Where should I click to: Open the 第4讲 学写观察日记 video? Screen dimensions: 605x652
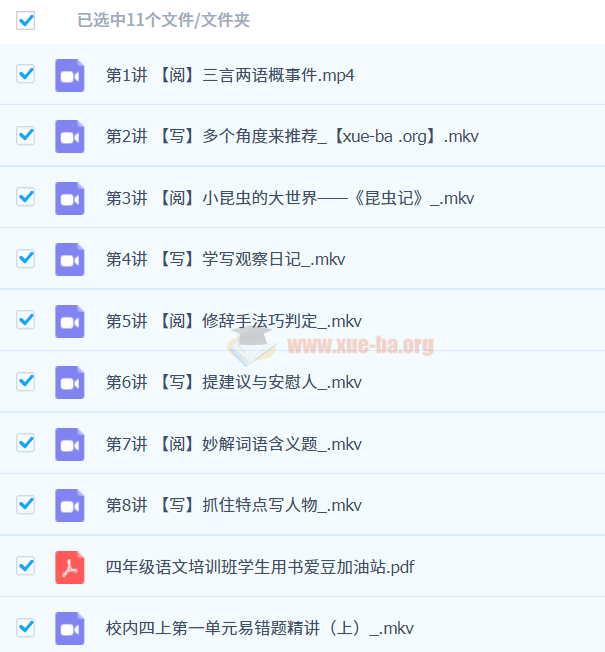tap(225, 259)
